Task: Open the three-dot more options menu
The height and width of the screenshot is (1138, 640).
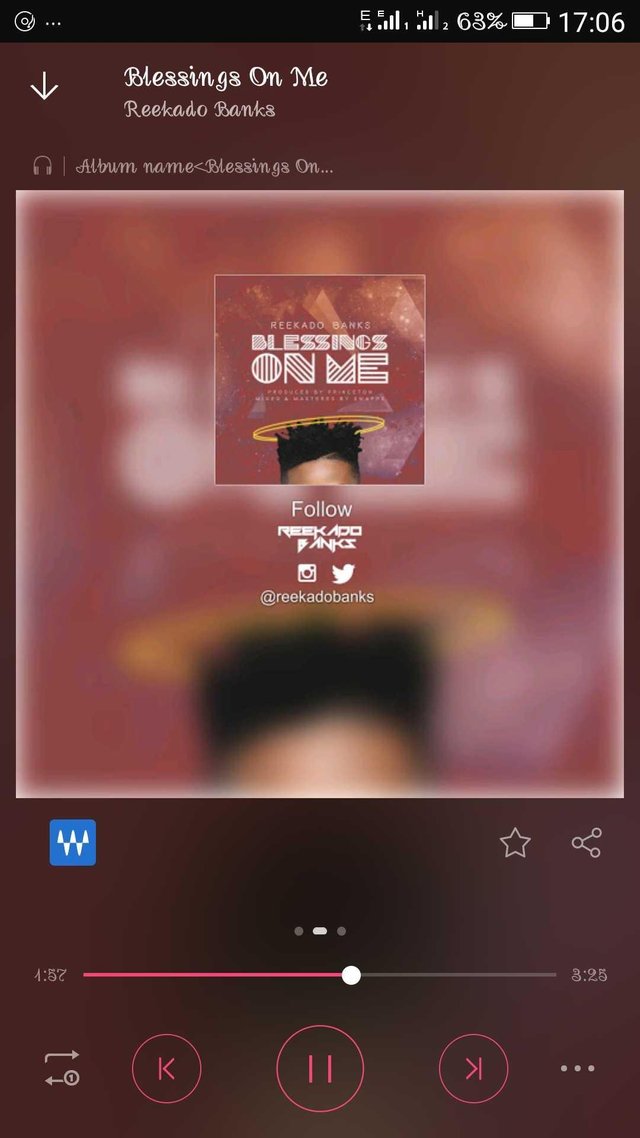Action: point(578,1068)
